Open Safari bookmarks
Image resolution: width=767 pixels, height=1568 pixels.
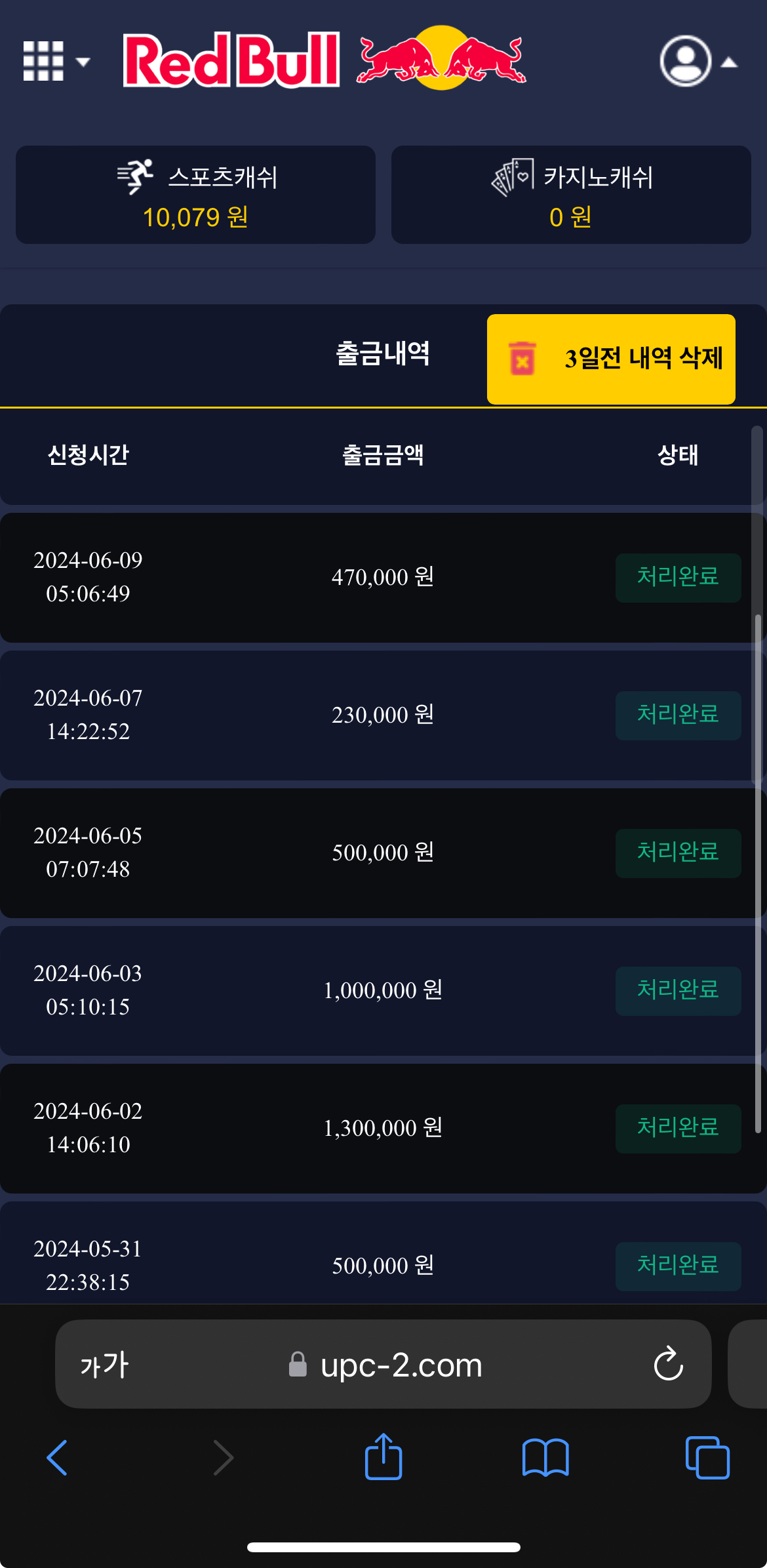point(545,1458)
